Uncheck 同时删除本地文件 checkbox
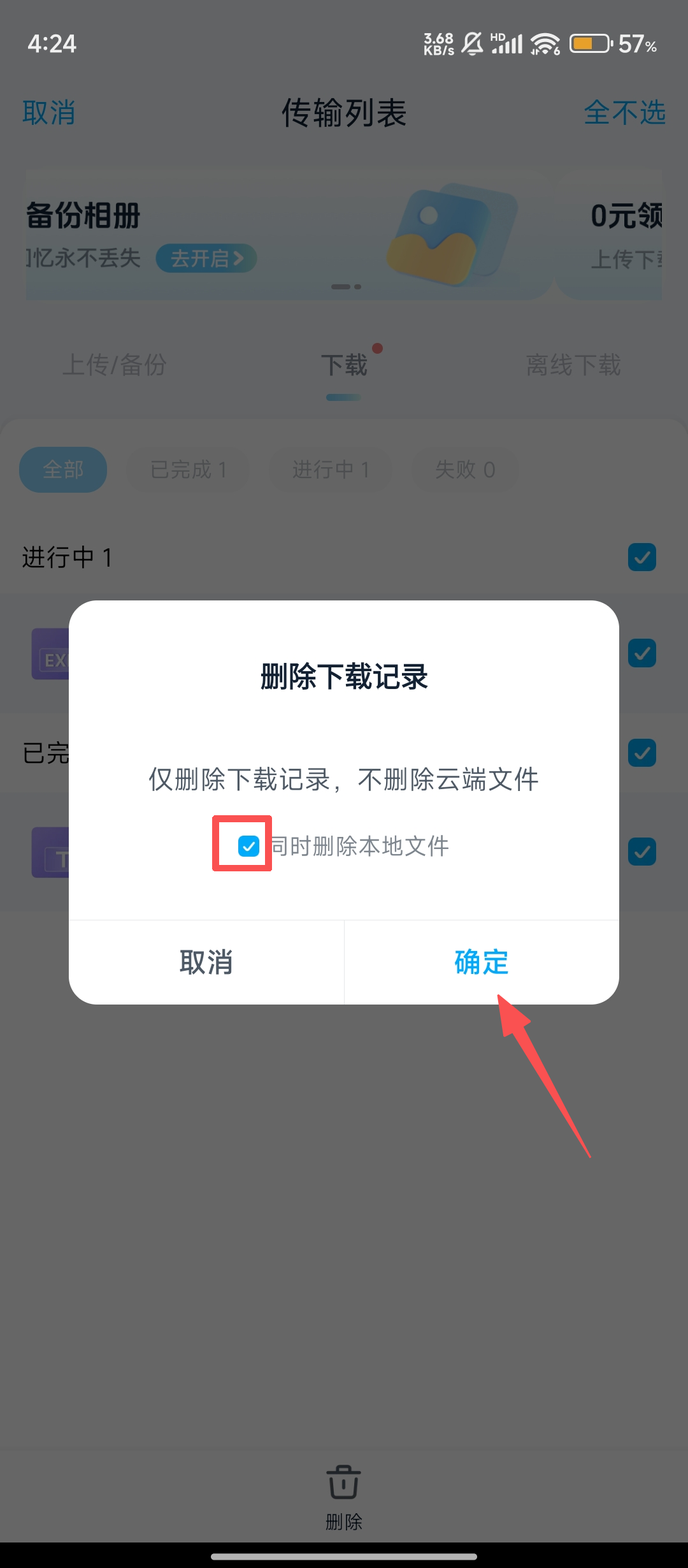 point(248,846)
